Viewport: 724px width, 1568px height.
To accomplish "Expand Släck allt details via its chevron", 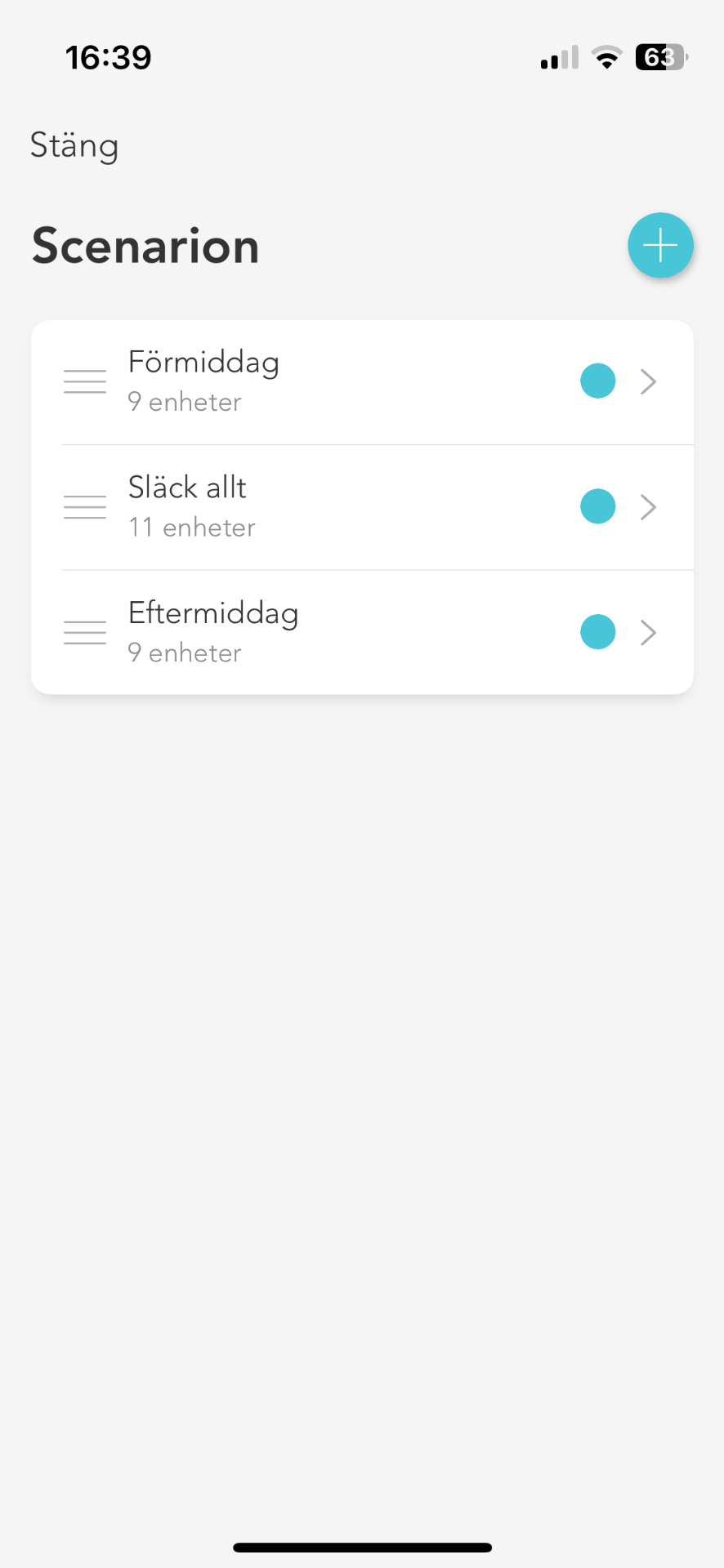I will (x=649, y=507).
